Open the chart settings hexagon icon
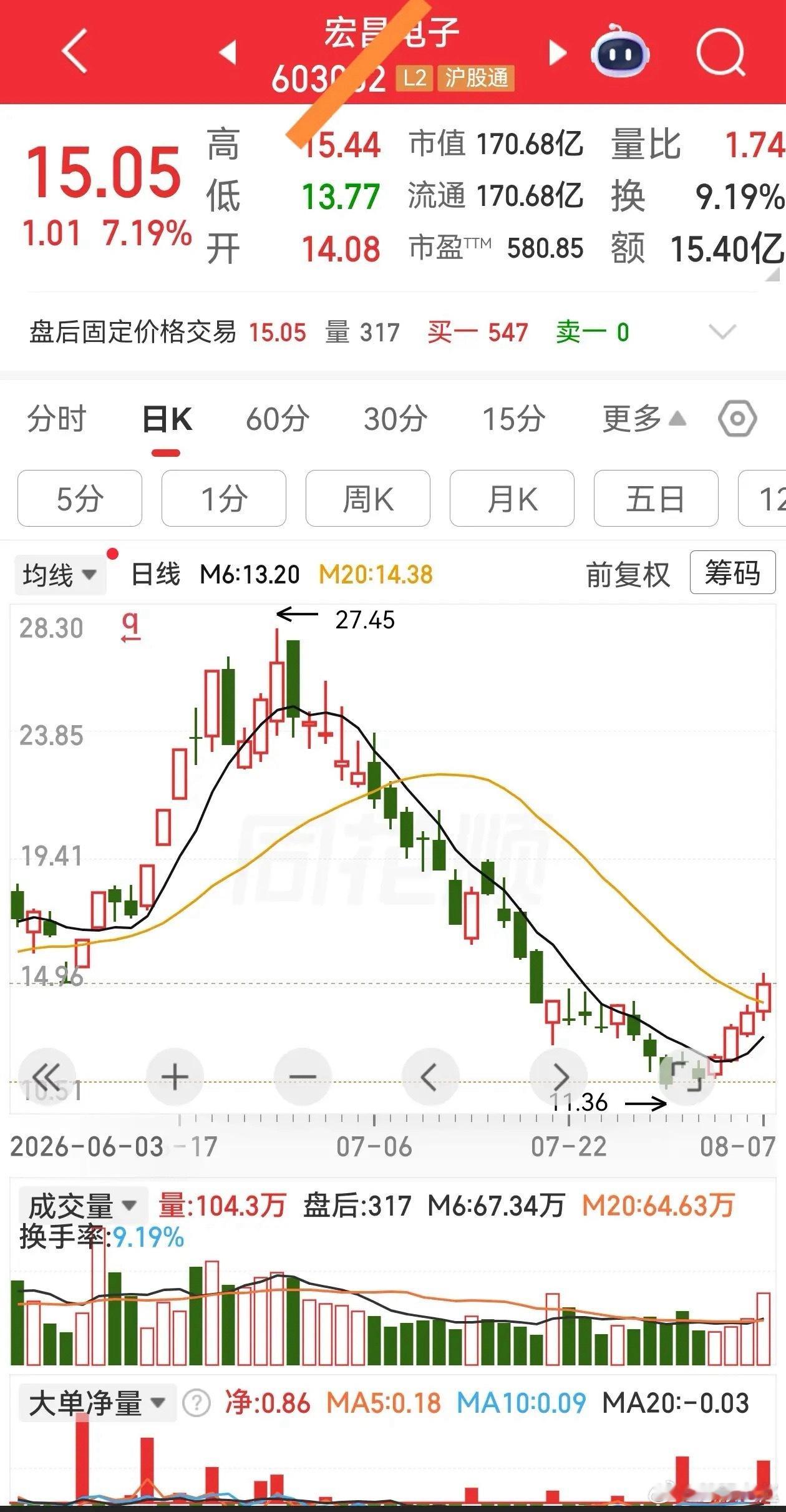The image size is (786, 1512). coord(737,419)
